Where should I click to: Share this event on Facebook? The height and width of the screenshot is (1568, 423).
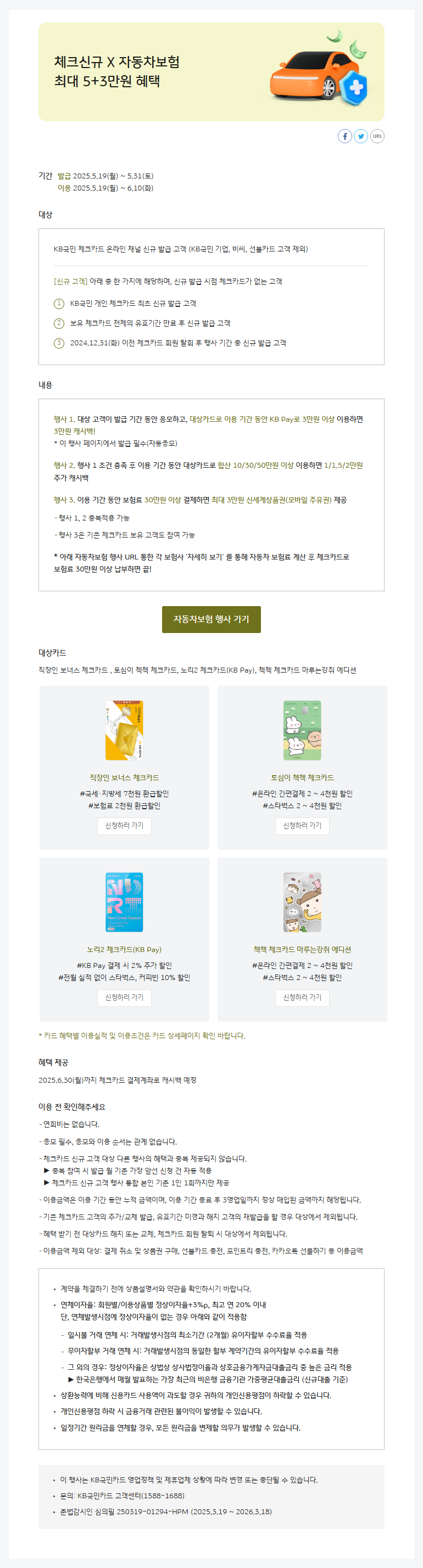click(x=344, y=136)
